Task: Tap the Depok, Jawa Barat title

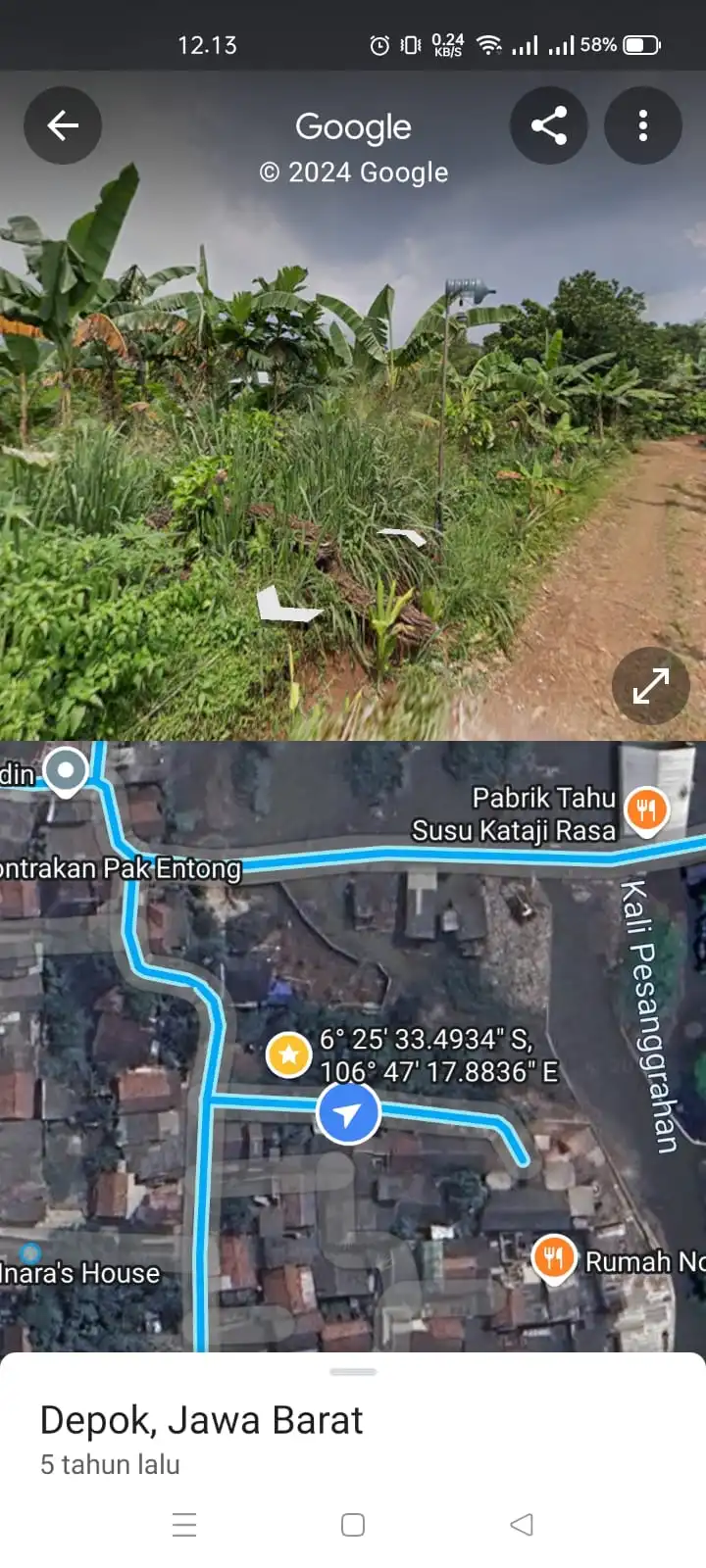Action: (200, 1418)
